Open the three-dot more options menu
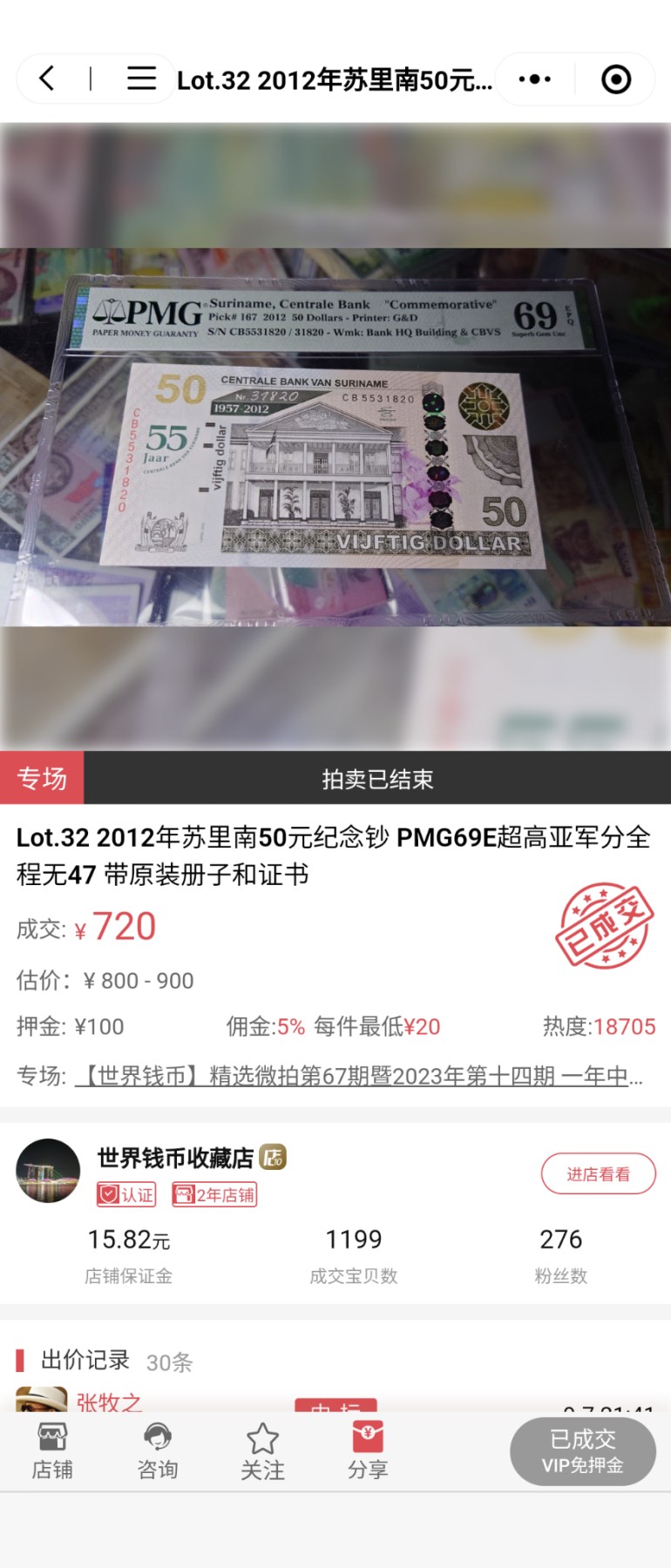671x1568 pixels. 534,79
